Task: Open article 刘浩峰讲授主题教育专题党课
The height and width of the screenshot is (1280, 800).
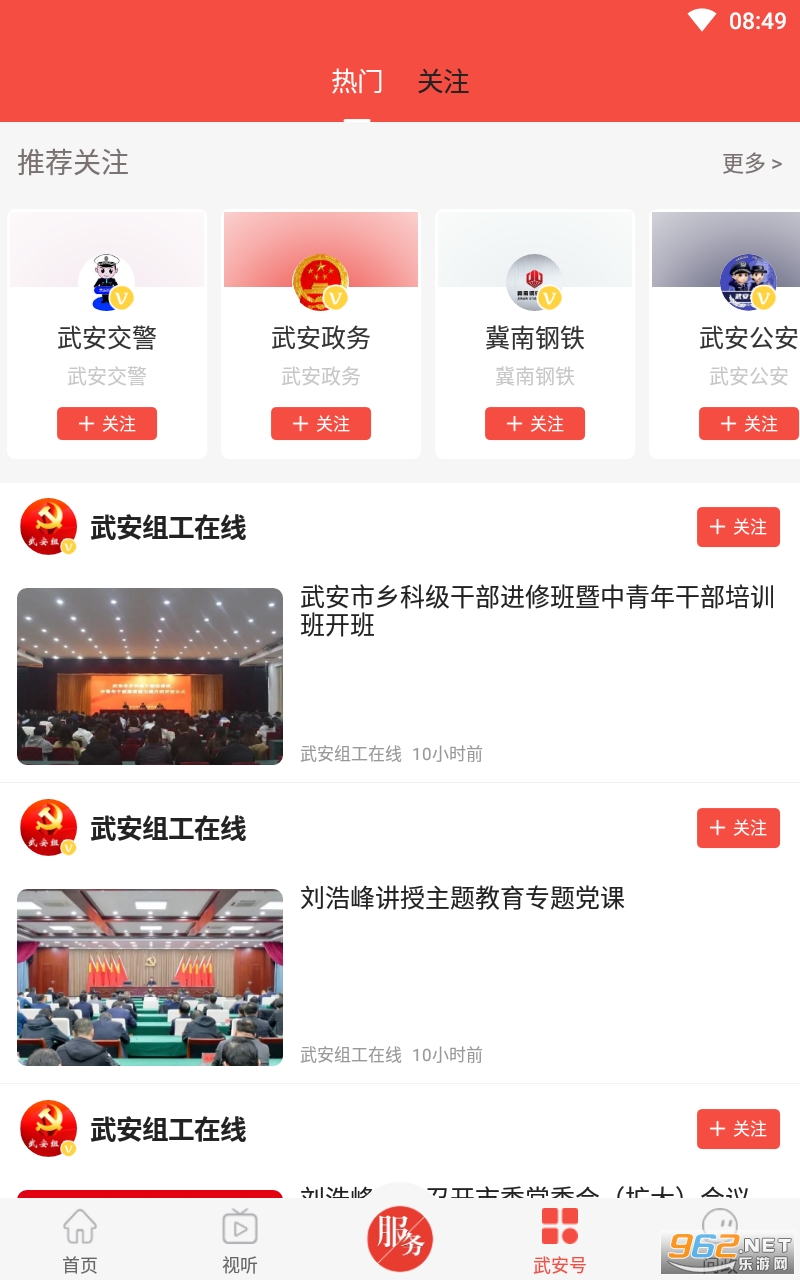Action: (462, 898)
